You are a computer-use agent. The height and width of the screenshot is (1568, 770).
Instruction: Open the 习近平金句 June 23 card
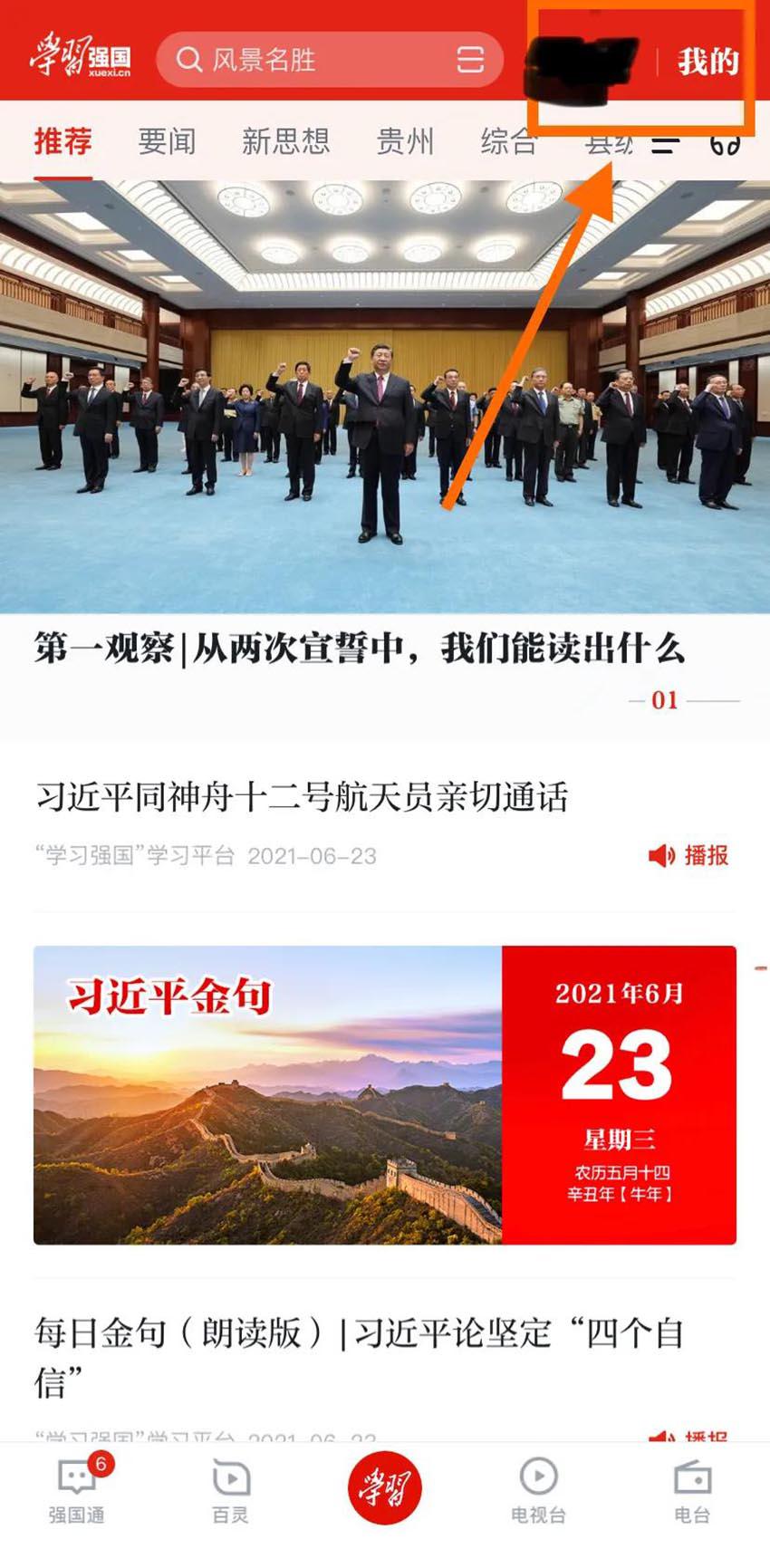click(385, 1094)
